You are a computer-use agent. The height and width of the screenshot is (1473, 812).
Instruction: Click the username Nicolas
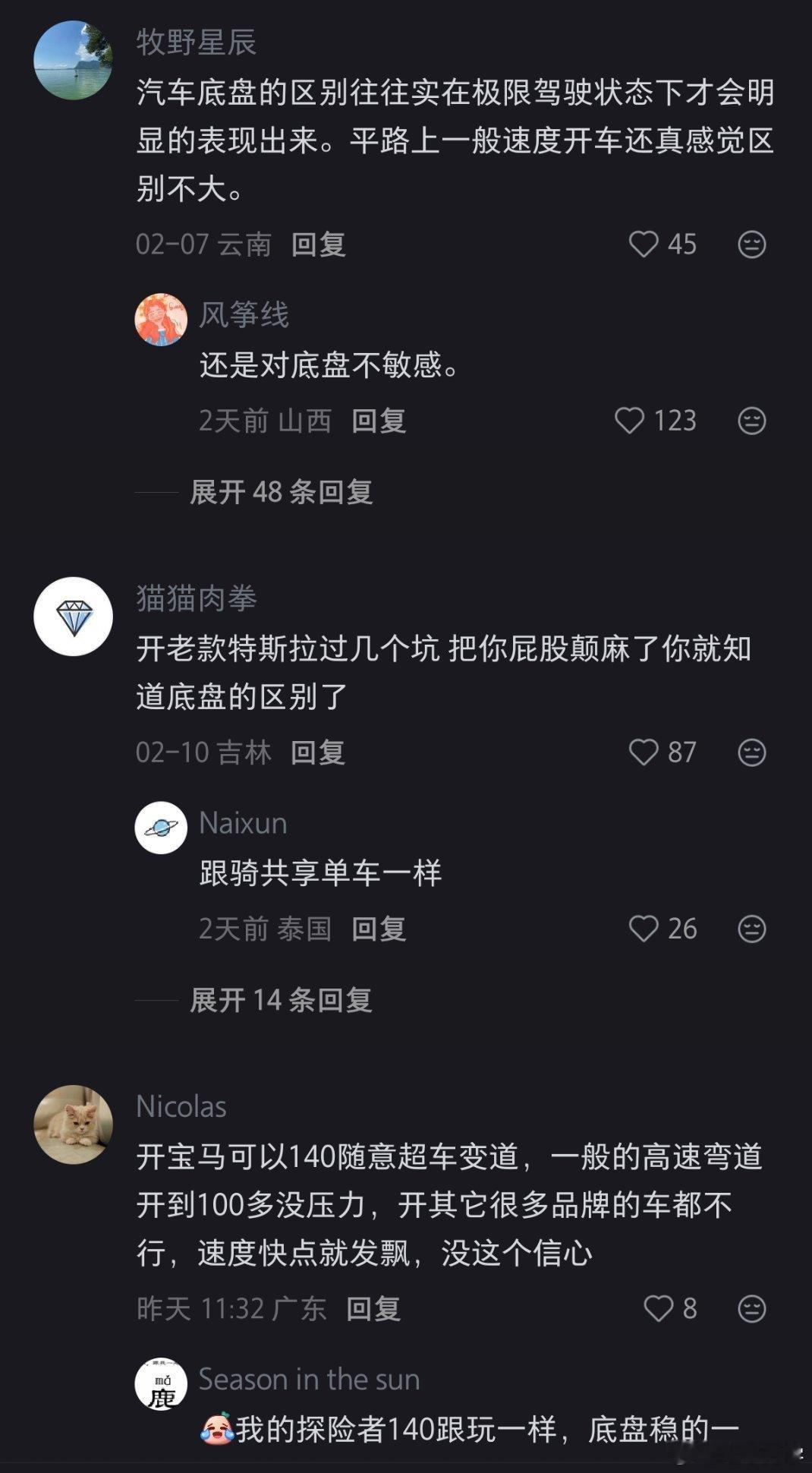point(180,1107)
